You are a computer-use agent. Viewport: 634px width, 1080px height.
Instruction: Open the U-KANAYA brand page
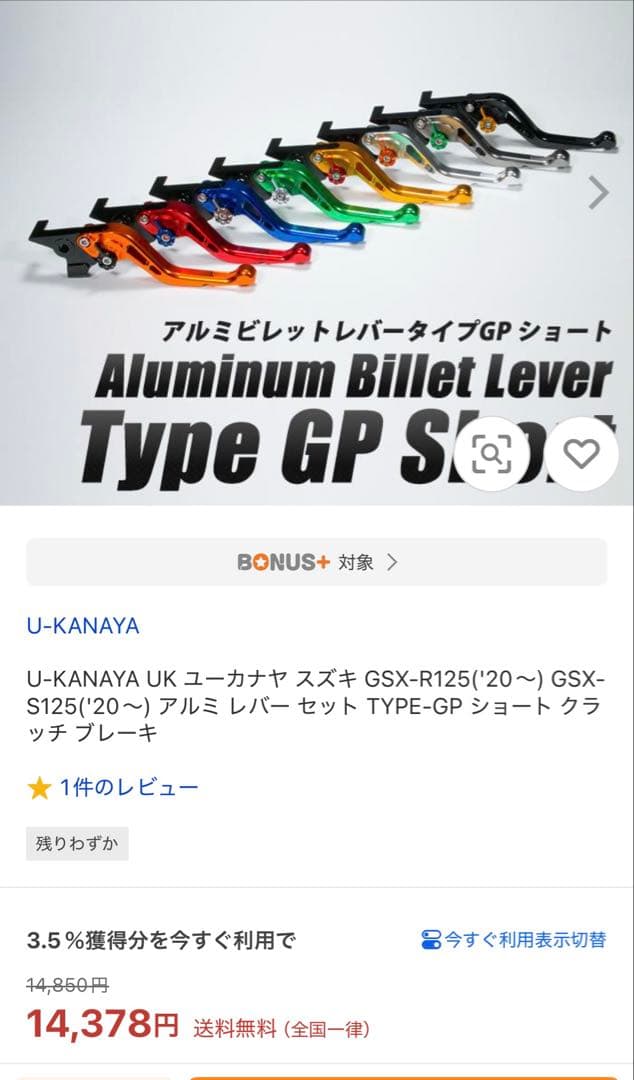click(x=83, y=626)
